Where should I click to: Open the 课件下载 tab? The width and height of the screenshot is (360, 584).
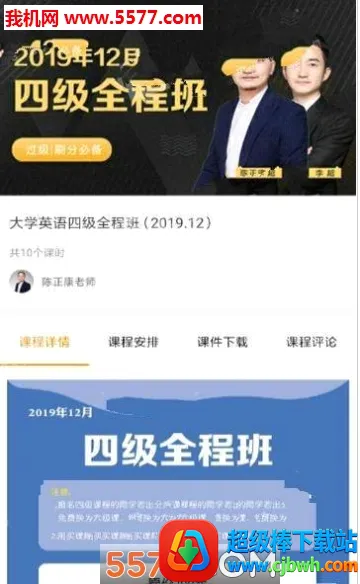coord(222,342)
